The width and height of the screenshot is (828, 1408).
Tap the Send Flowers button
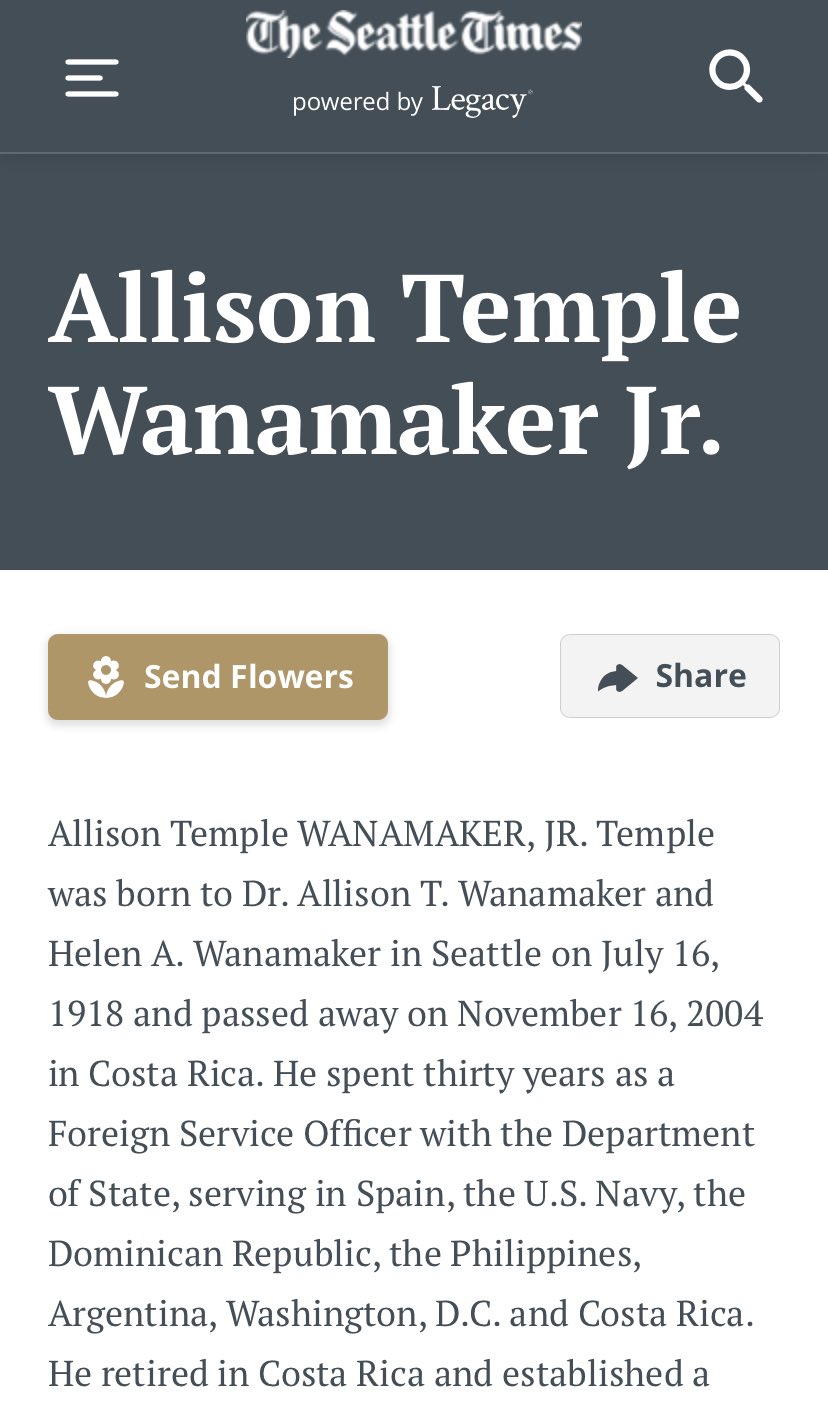click(218, 677)
